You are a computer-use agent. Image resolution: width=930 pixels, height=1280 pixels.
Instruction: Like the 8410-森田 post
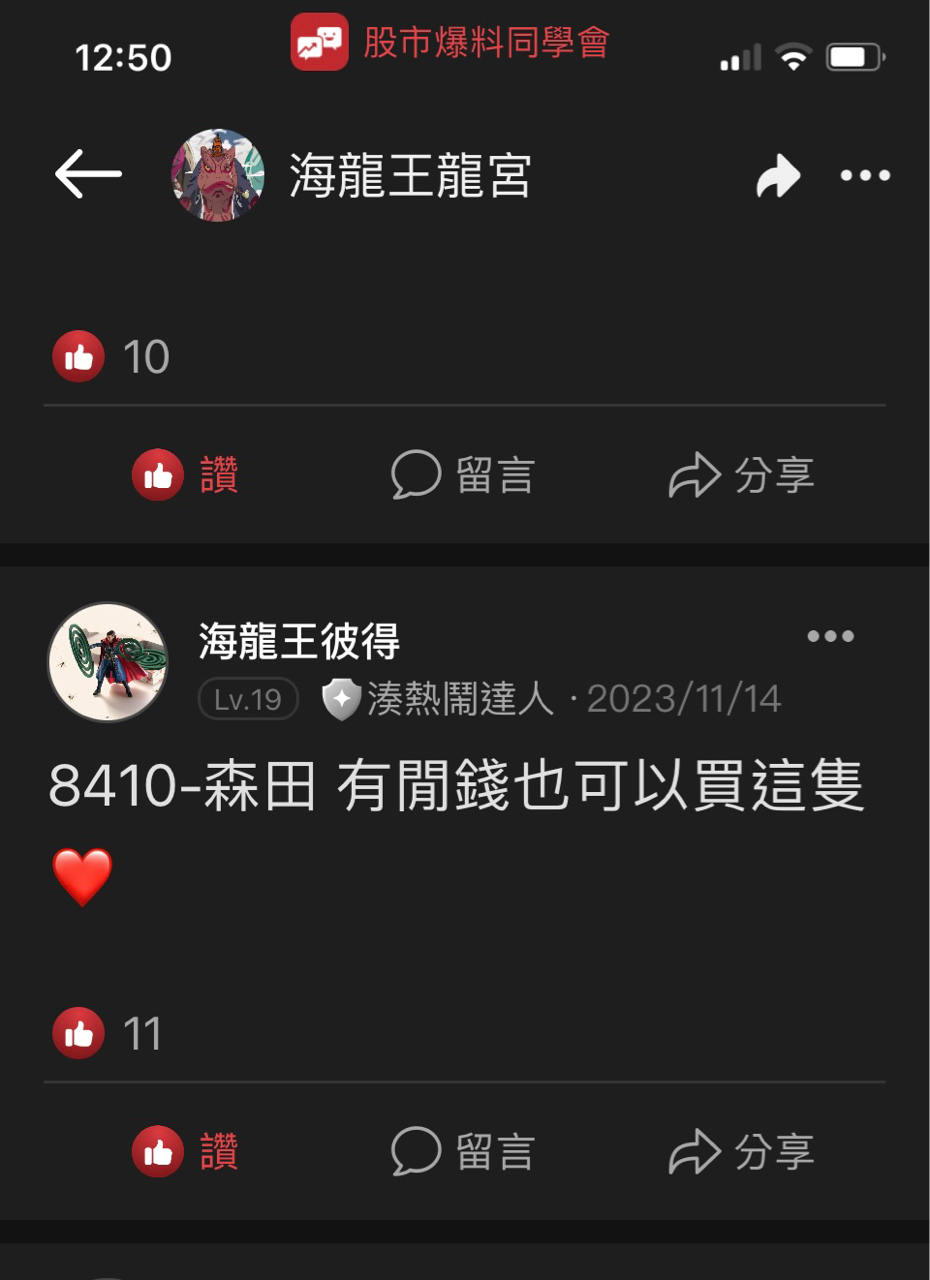point(185,1152)
